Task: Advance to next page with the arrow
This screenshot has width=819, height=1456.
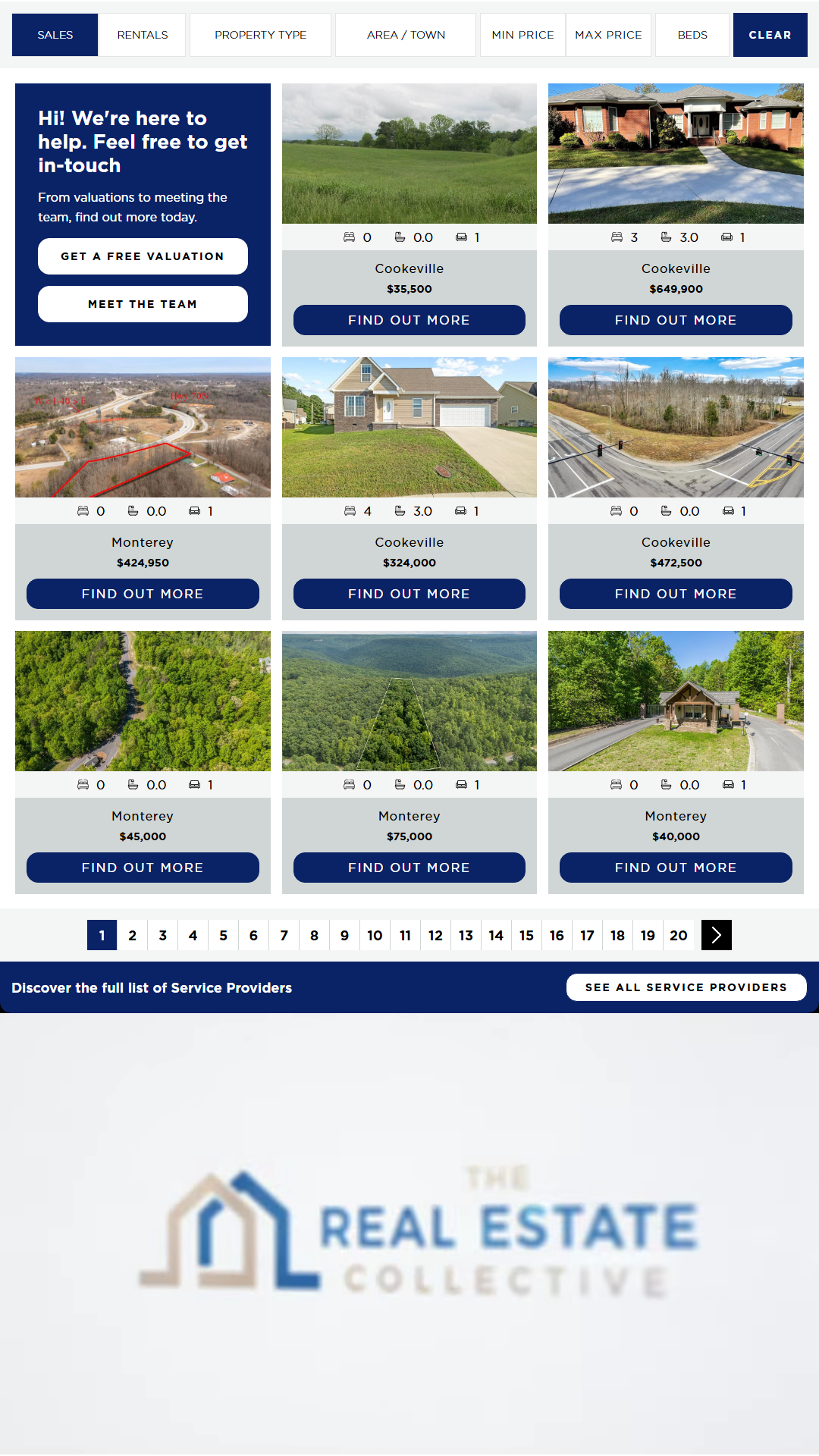Action: tap(717, 935)
